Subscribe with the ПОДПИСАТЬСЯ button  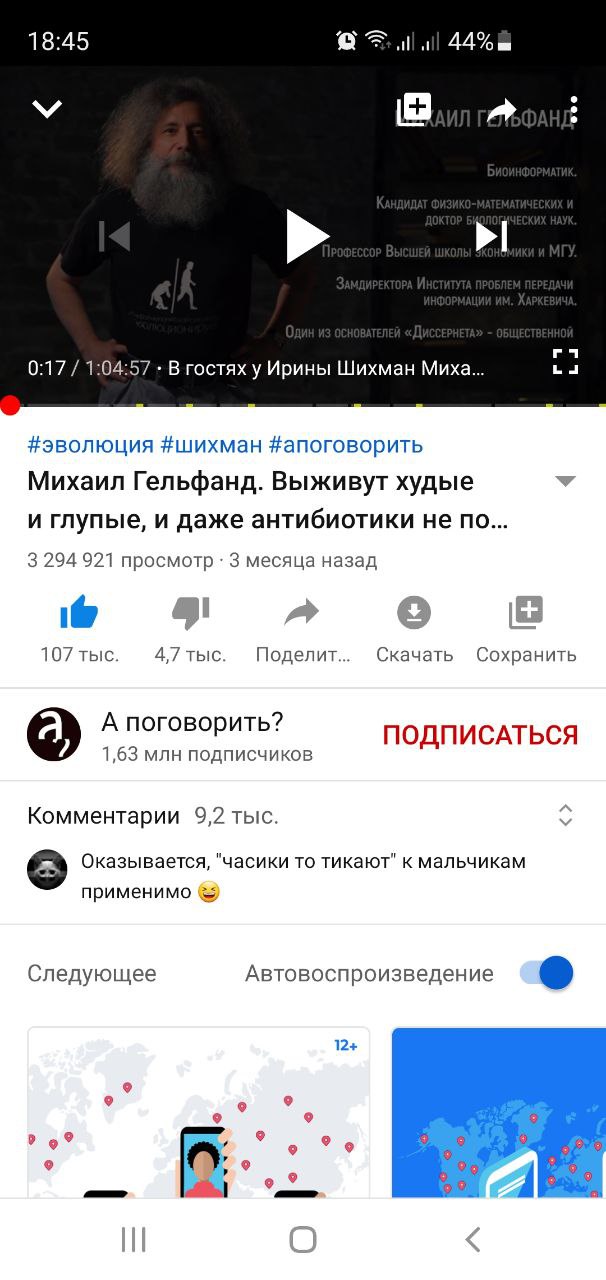tap(480, 735)
